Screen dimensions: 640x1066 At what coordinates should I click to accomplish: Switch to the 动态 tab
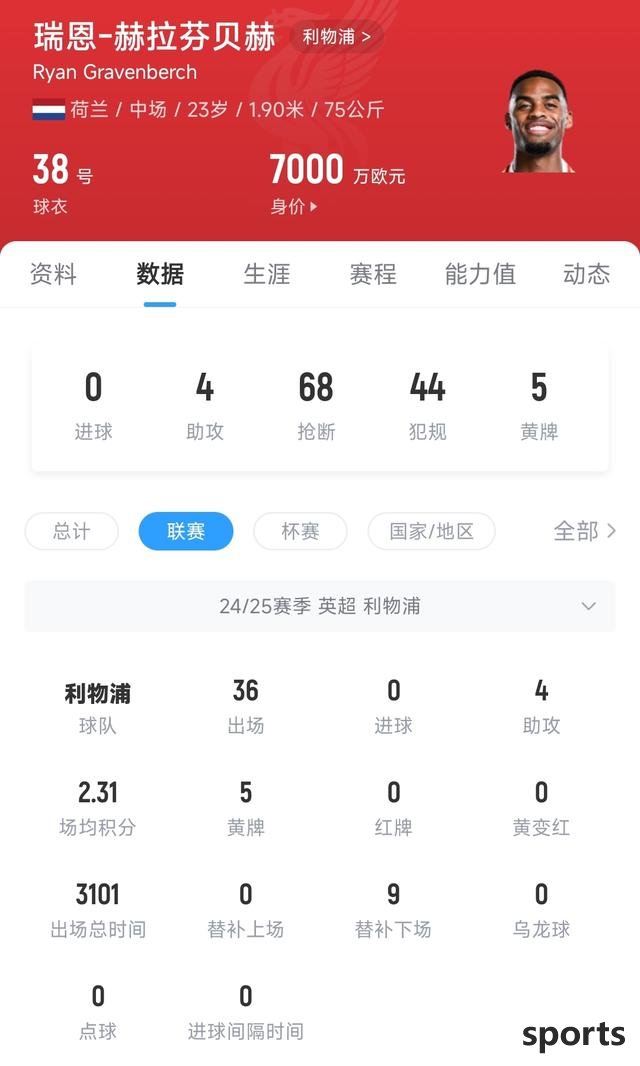pos(586,274)
